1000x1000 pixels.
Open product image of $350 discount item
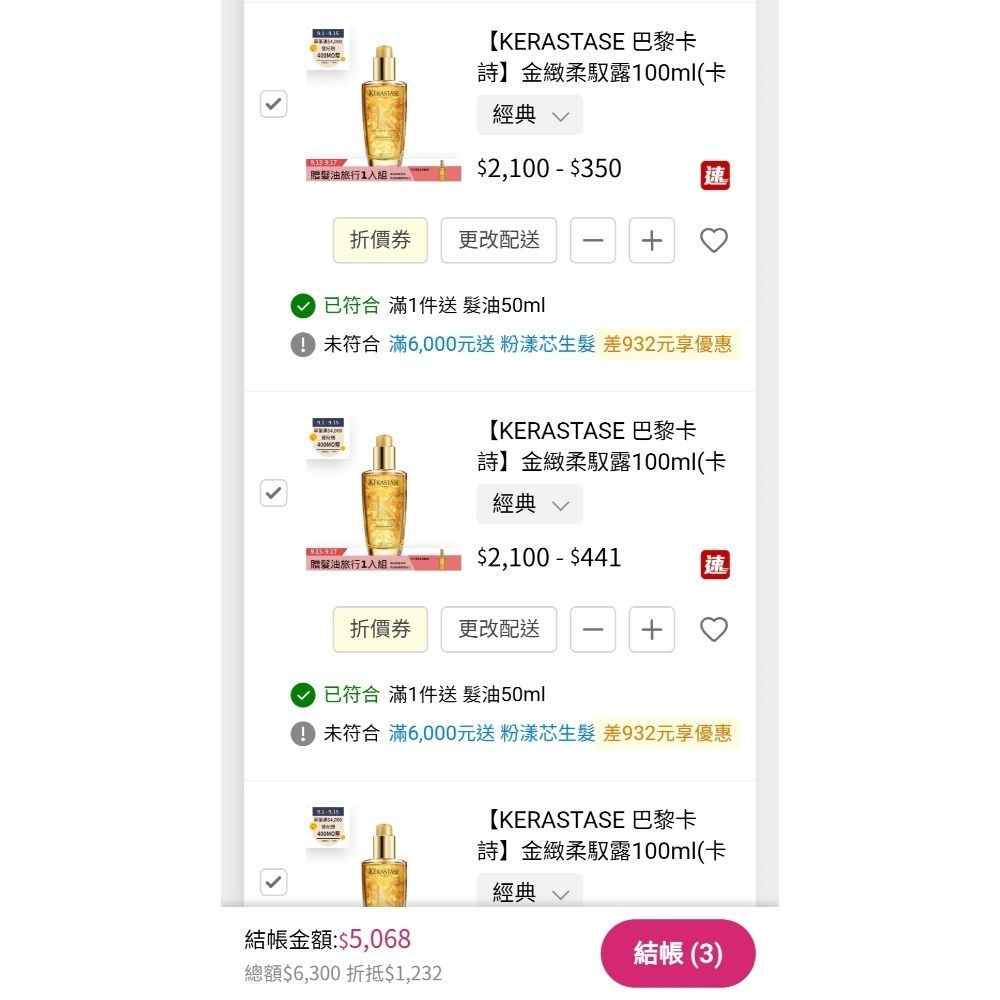[x=384, y=104]
